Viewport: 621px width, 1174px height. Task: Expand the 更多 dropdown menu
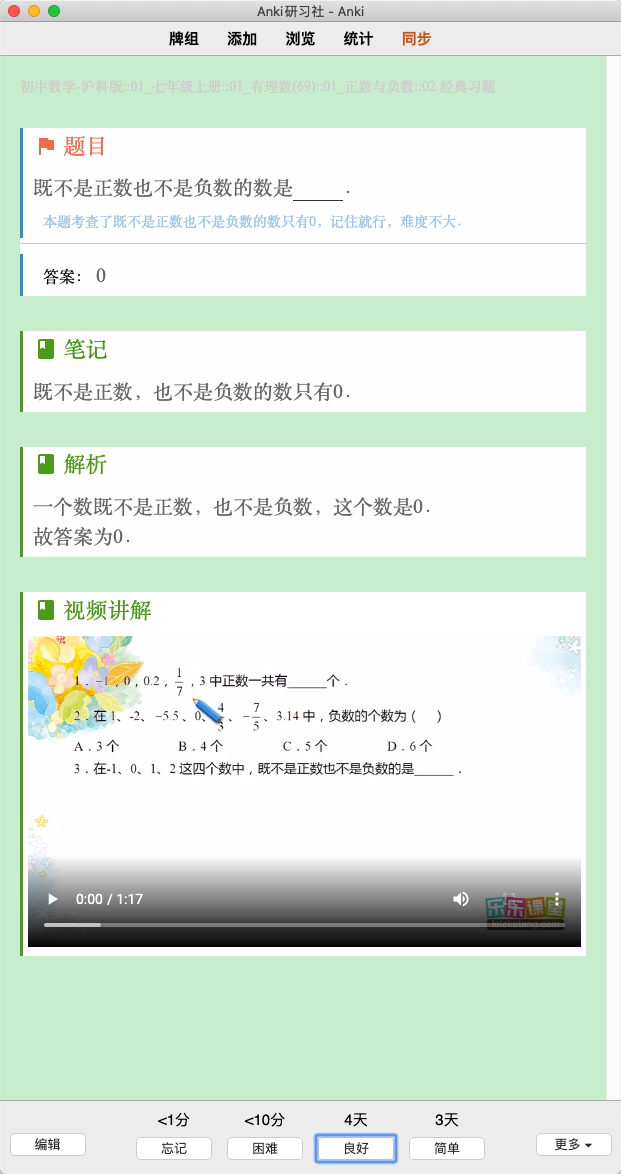tap(573, 1144)
